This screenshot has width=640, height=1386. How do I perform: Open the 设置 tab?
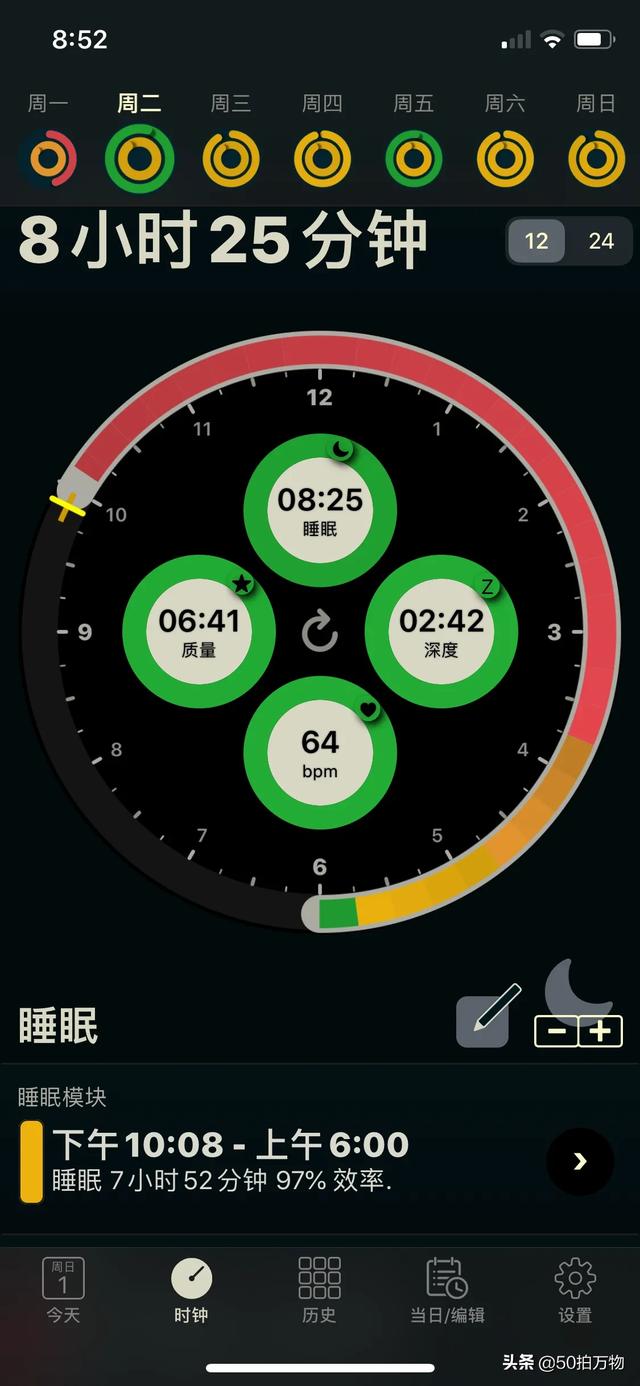tap(575, 1290)
